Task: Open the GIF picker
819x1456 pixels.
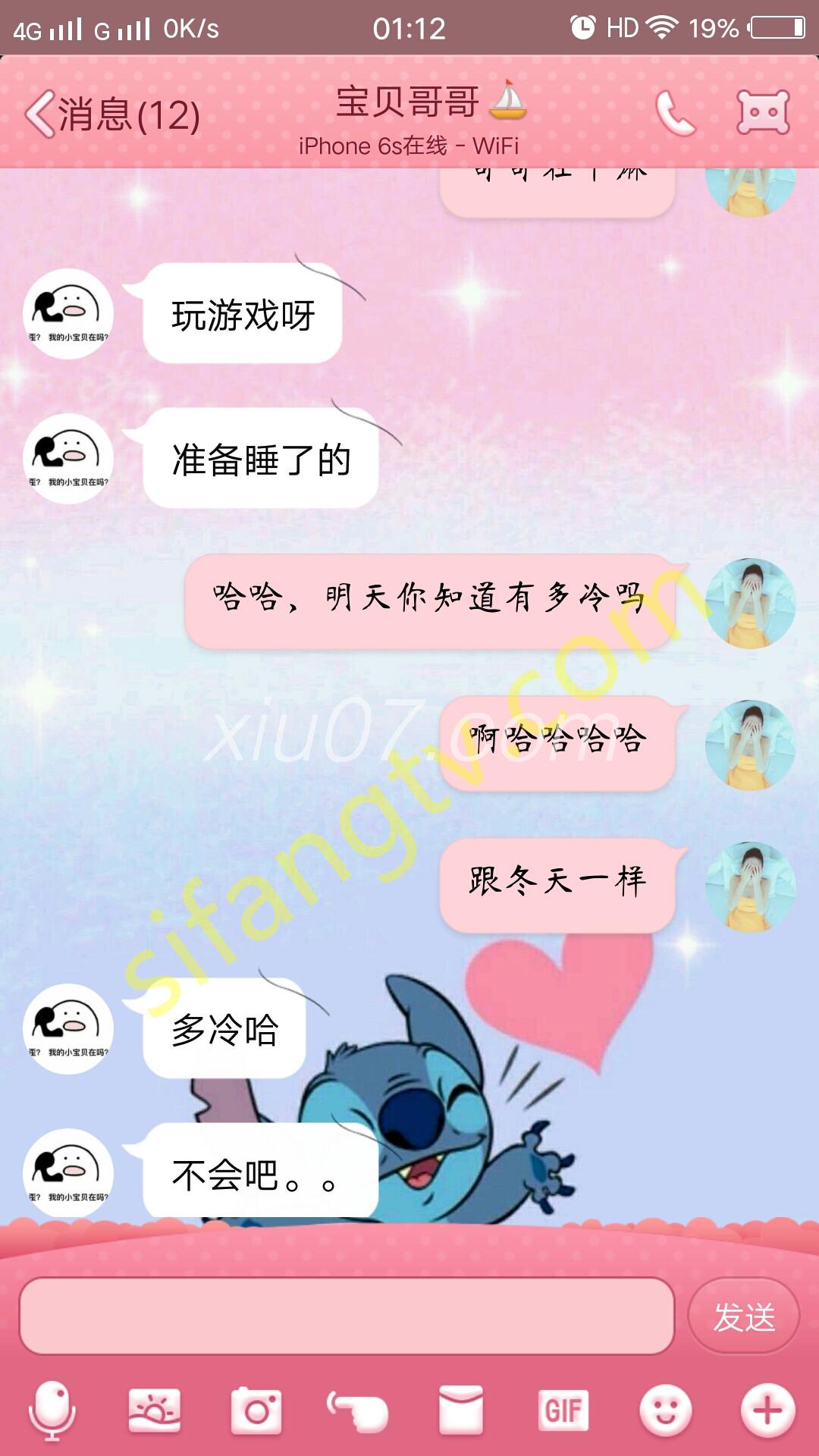Action: tap(563, 1410)
